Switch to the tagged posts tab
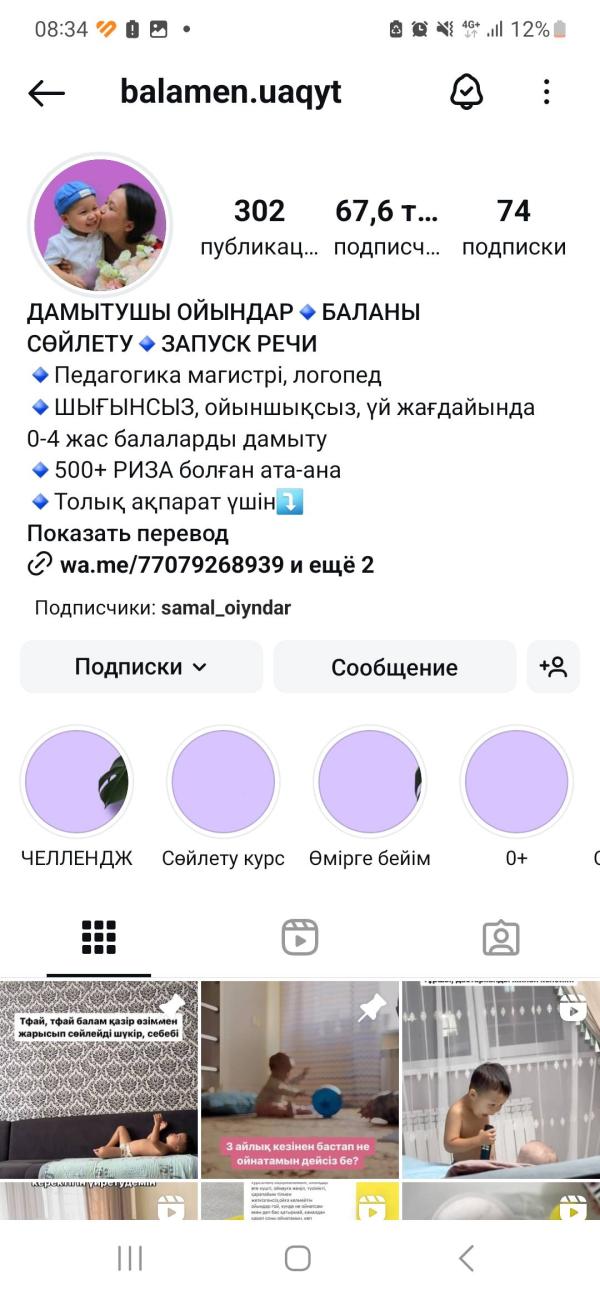The height and width of the screenshot is (1299, 600). 500,938
